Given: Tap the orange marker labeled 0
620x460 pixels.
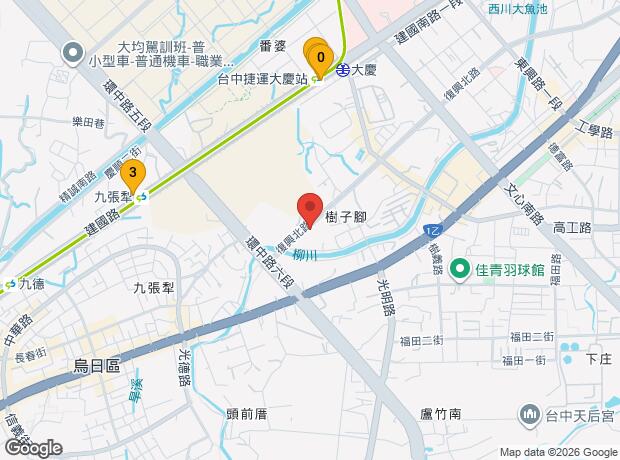Looking at the screenshot, I should click(321, 60).
